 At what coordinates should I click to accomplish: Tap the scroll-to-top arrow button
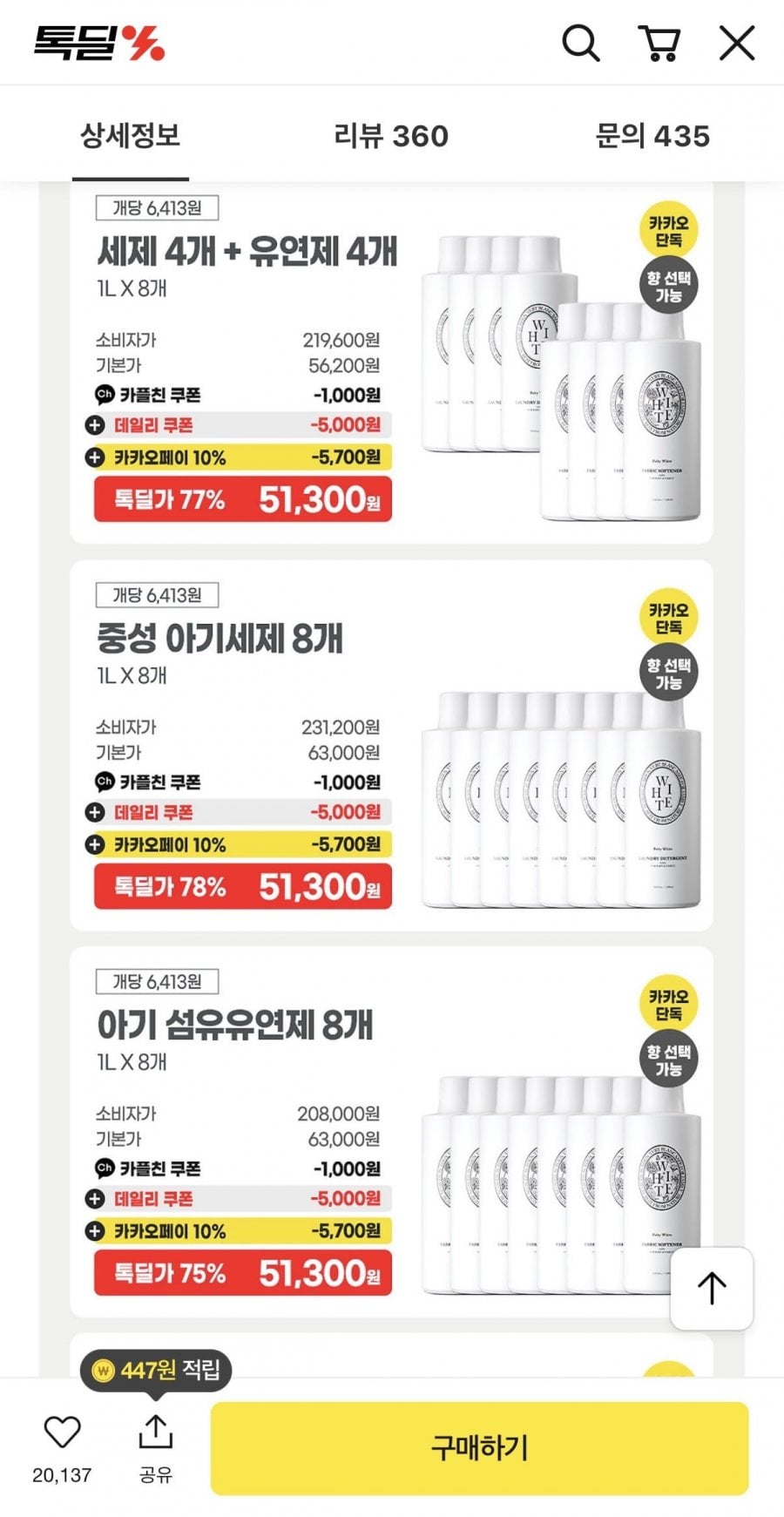click(712, 1288)
